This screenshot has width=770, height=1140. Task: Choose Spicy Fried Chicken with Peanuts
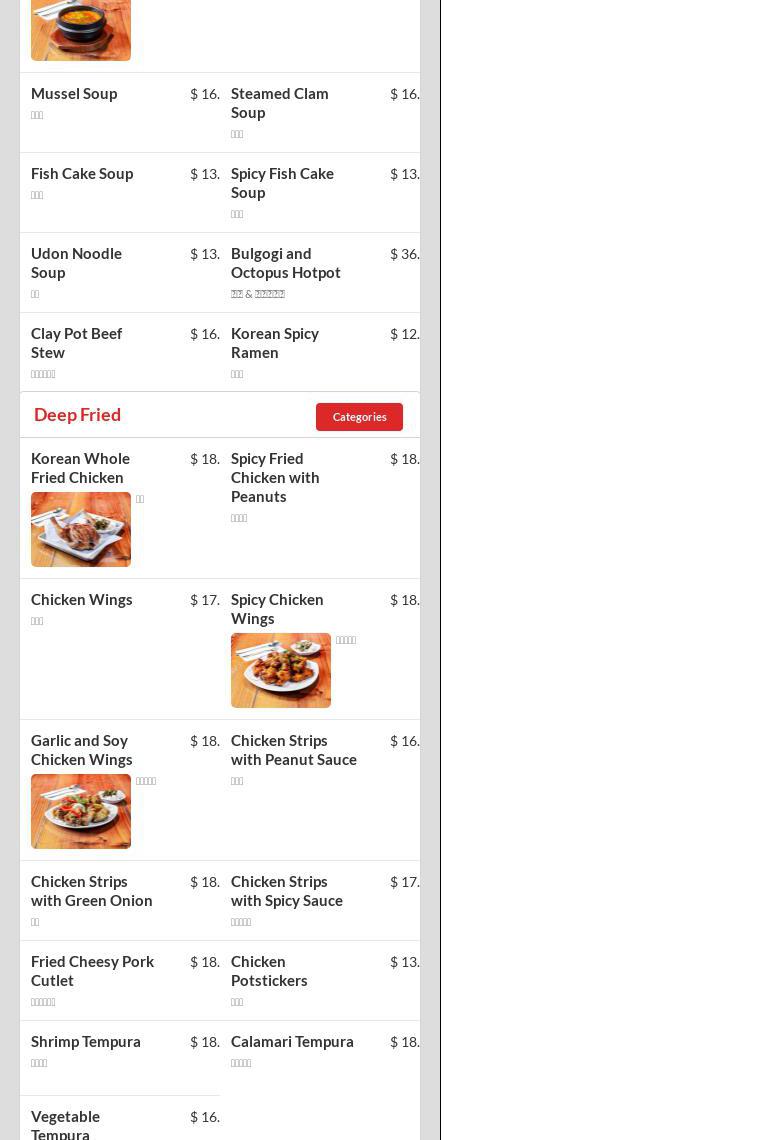tap(275, 478)
